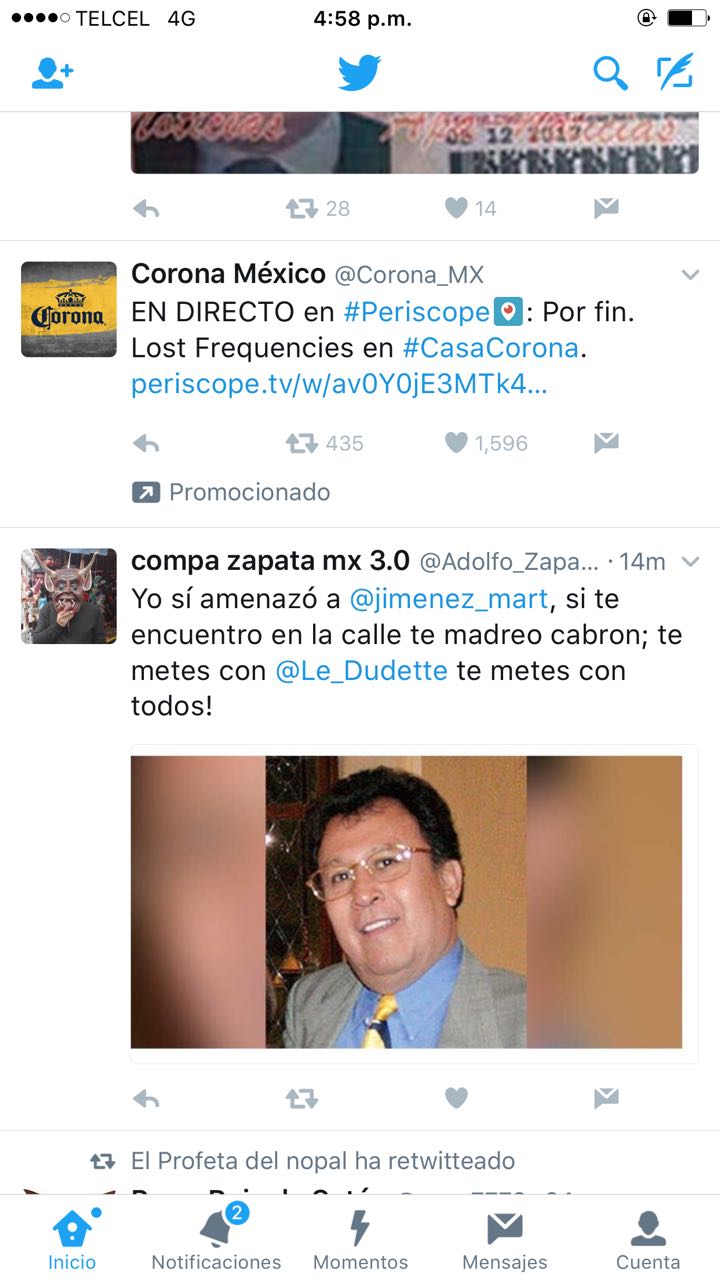Open the @jimenez_mart mention

pyautogui.click(x=449, y=599)
